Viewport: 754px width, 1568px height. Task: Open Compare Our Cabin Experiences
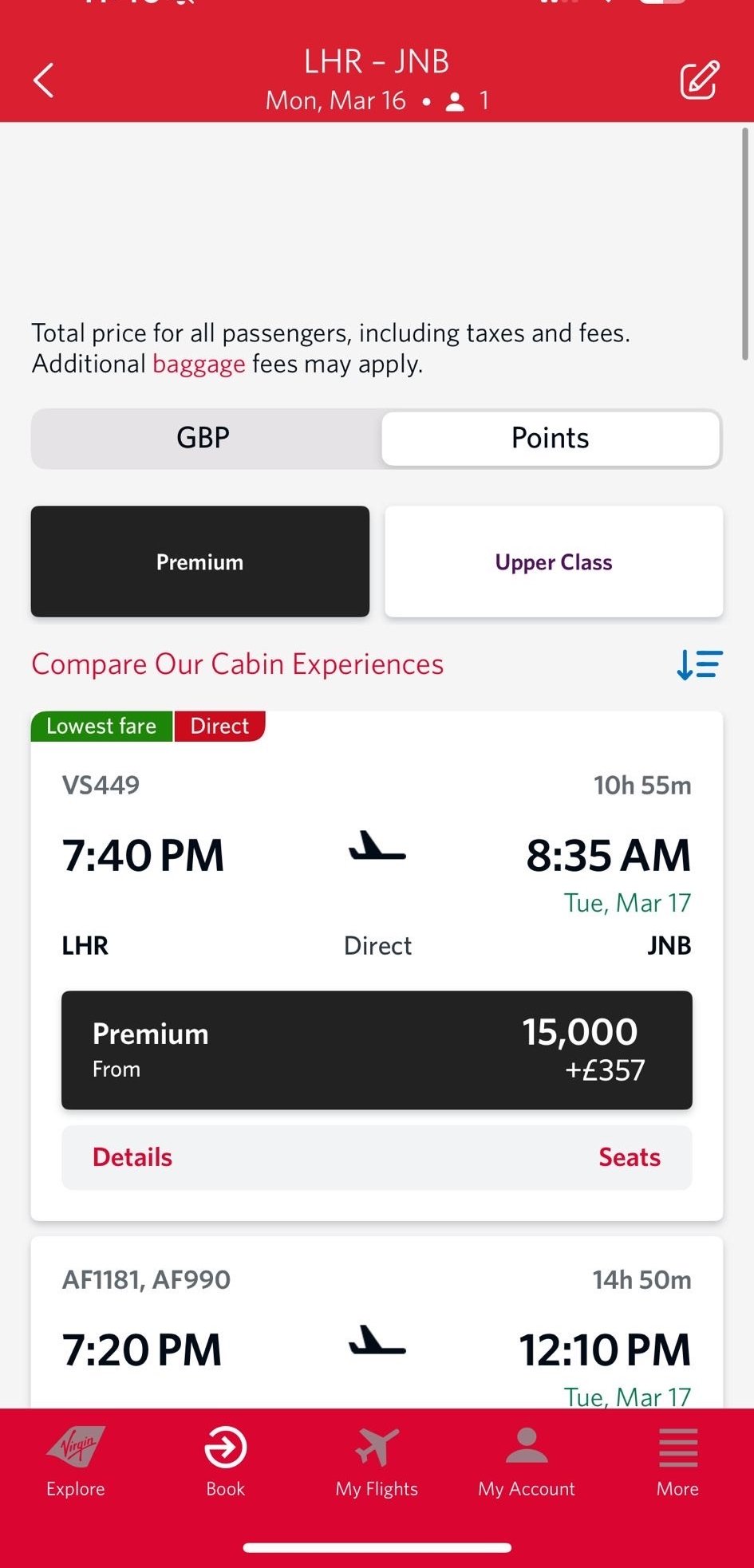238,664
